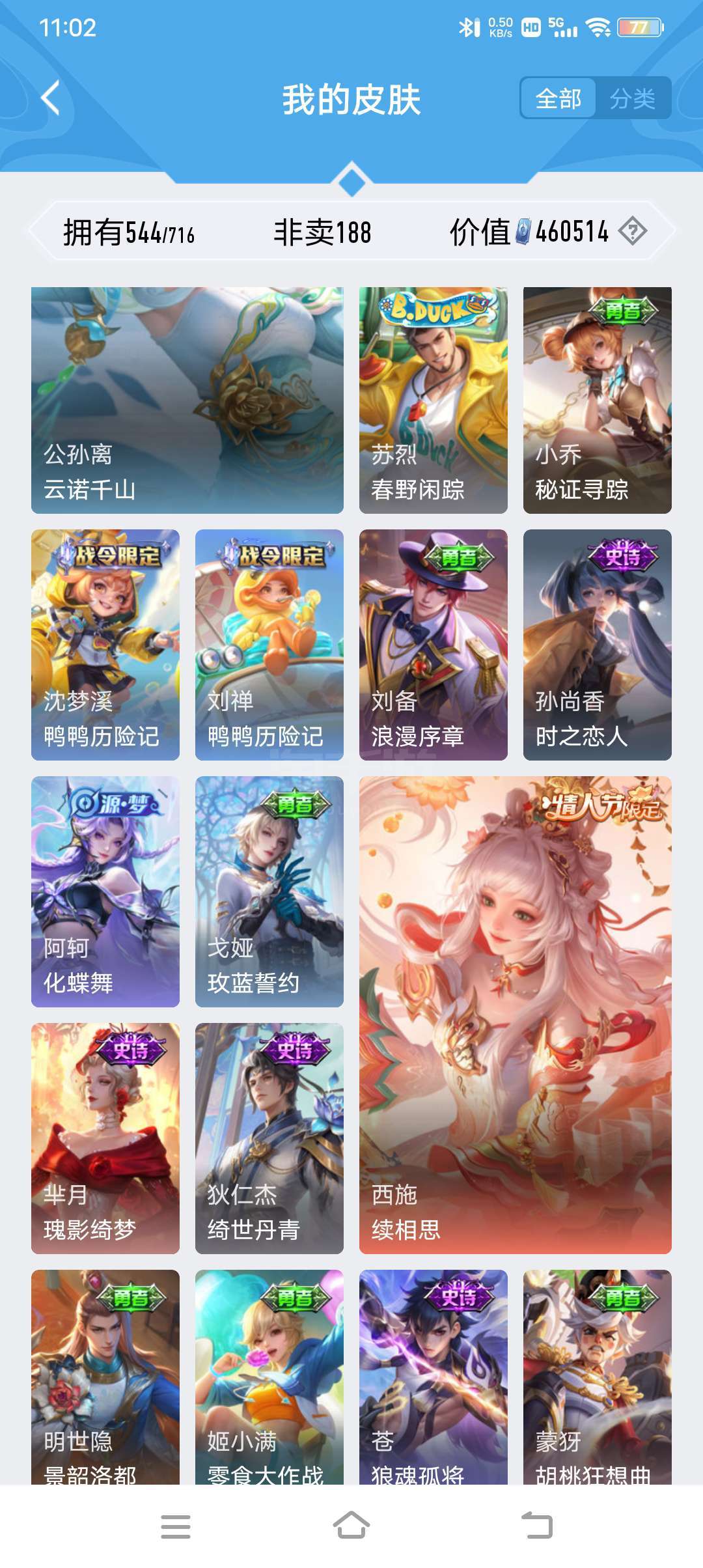Go to the system home screen
Viewport: 703px width, 1568px height.
351,1526
